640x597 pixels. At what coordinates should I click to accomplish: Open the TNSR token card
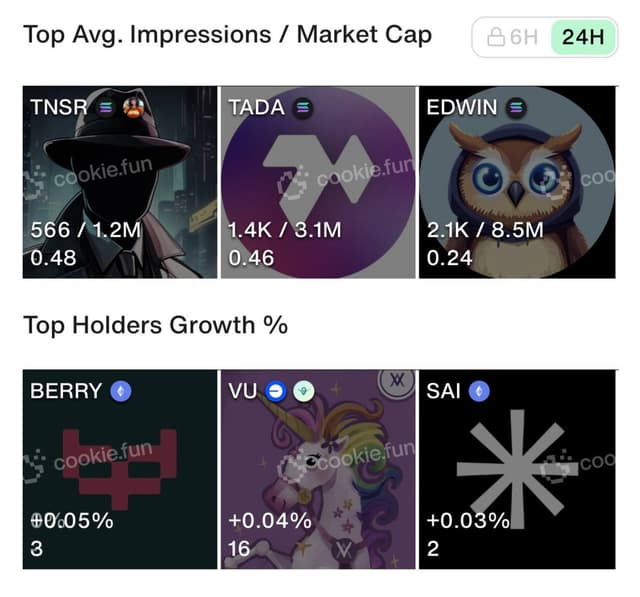[x=120, y=182]
